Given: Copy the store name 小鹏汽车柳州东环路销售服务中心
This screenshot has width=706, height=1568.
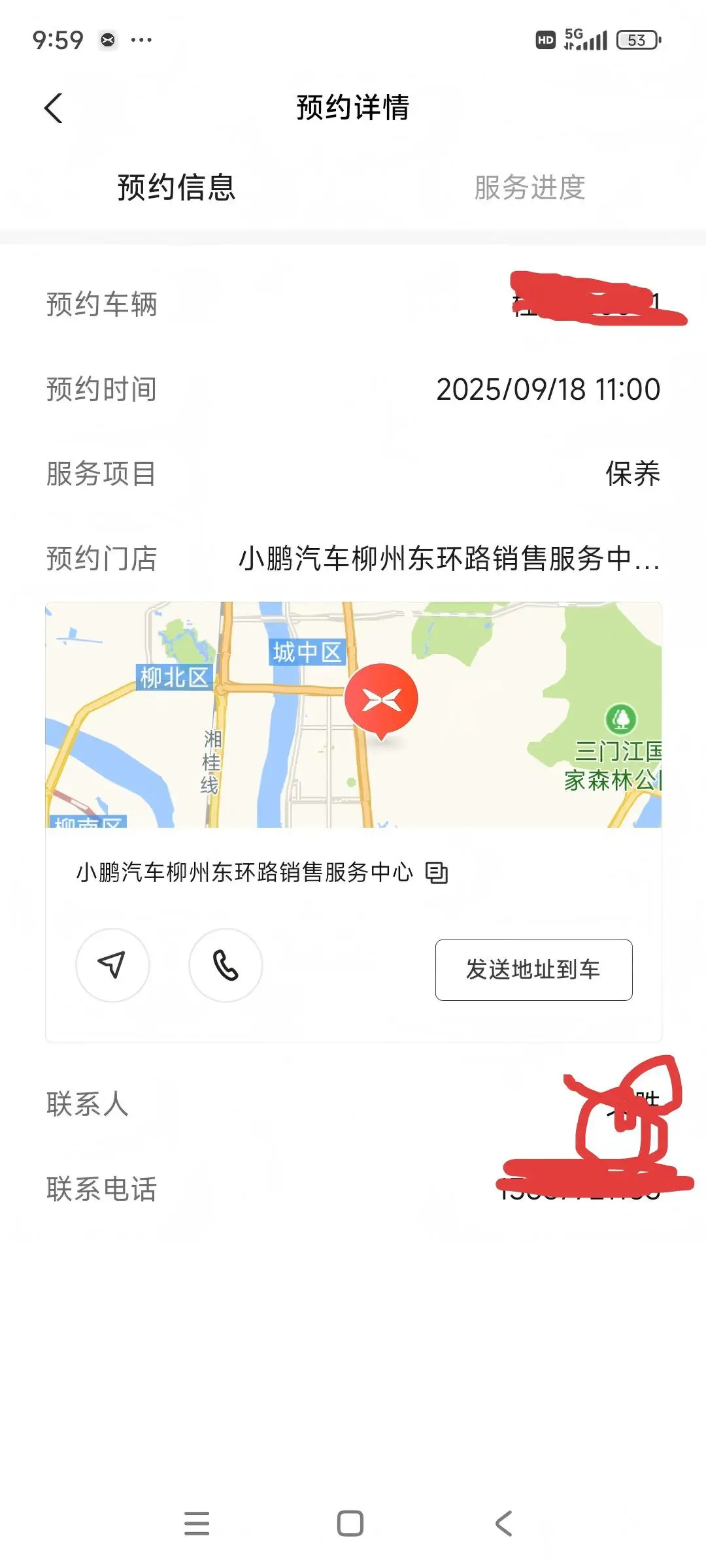Looking at the screenshot, I should (x=437, y=873).
